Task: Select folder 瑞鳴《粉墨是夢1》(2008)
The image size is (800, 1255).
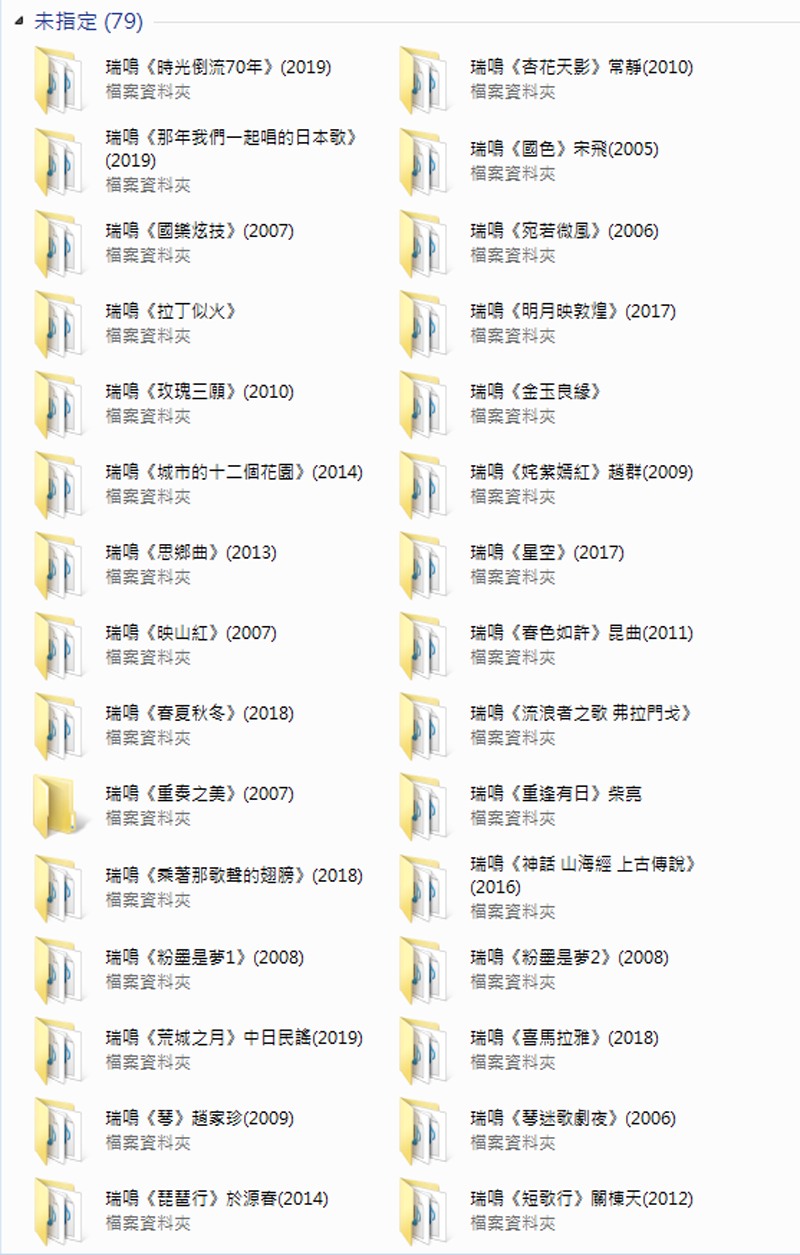Action: [204, 958]
